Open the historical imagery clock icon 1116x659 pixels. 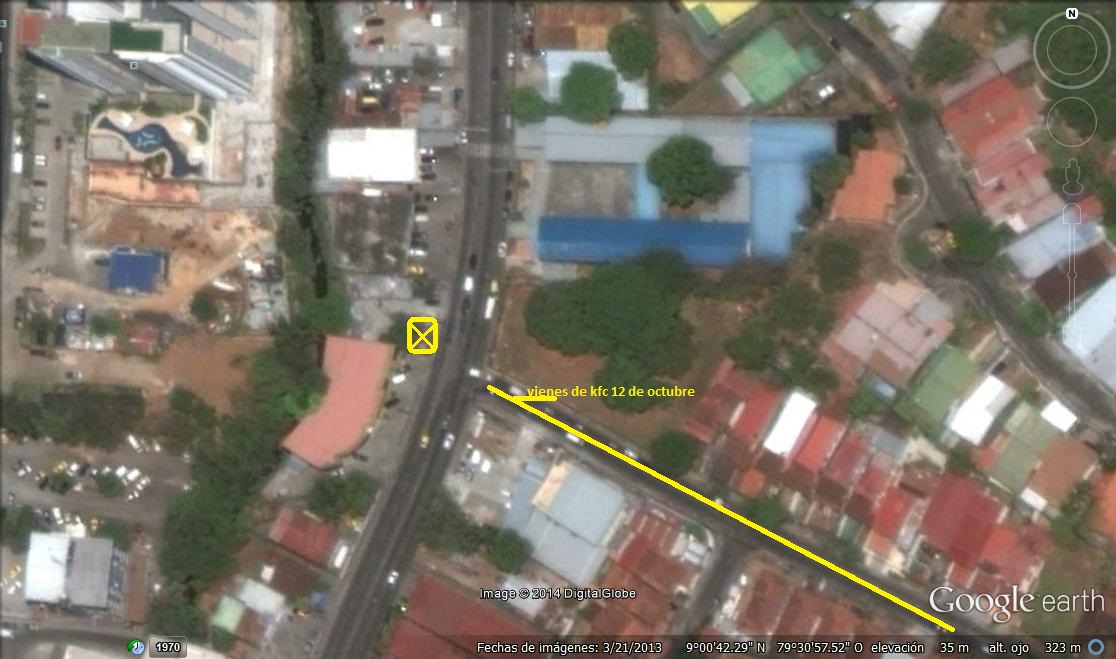[137, 647]
